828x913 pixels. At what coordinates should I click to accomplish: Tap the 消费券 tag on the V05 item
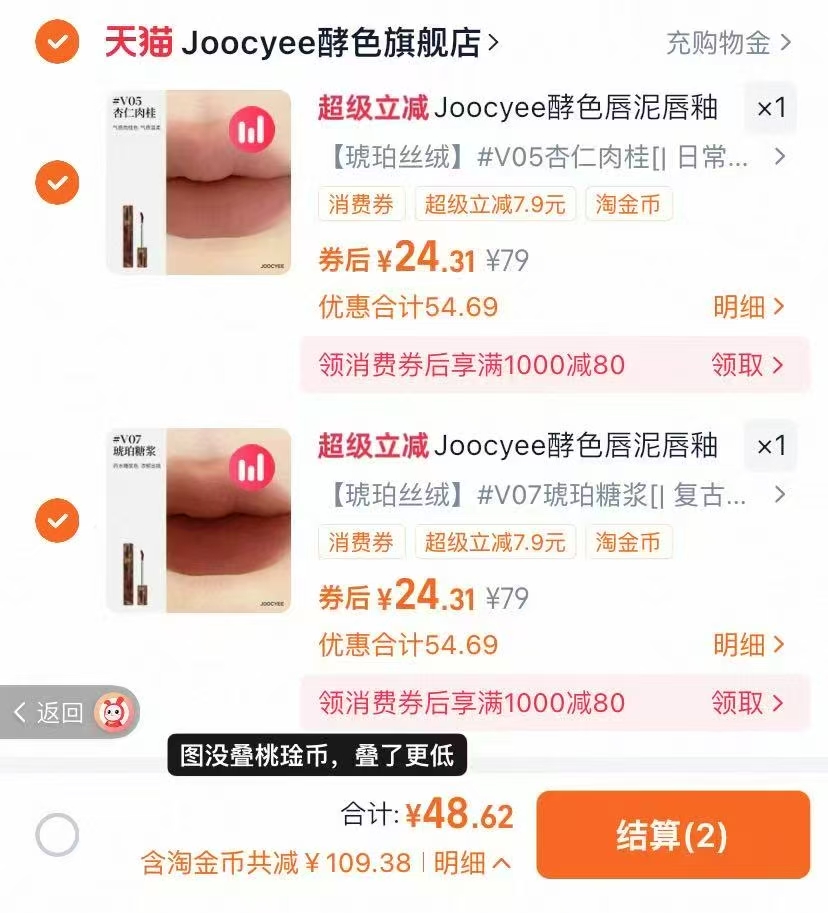(361, 204)
